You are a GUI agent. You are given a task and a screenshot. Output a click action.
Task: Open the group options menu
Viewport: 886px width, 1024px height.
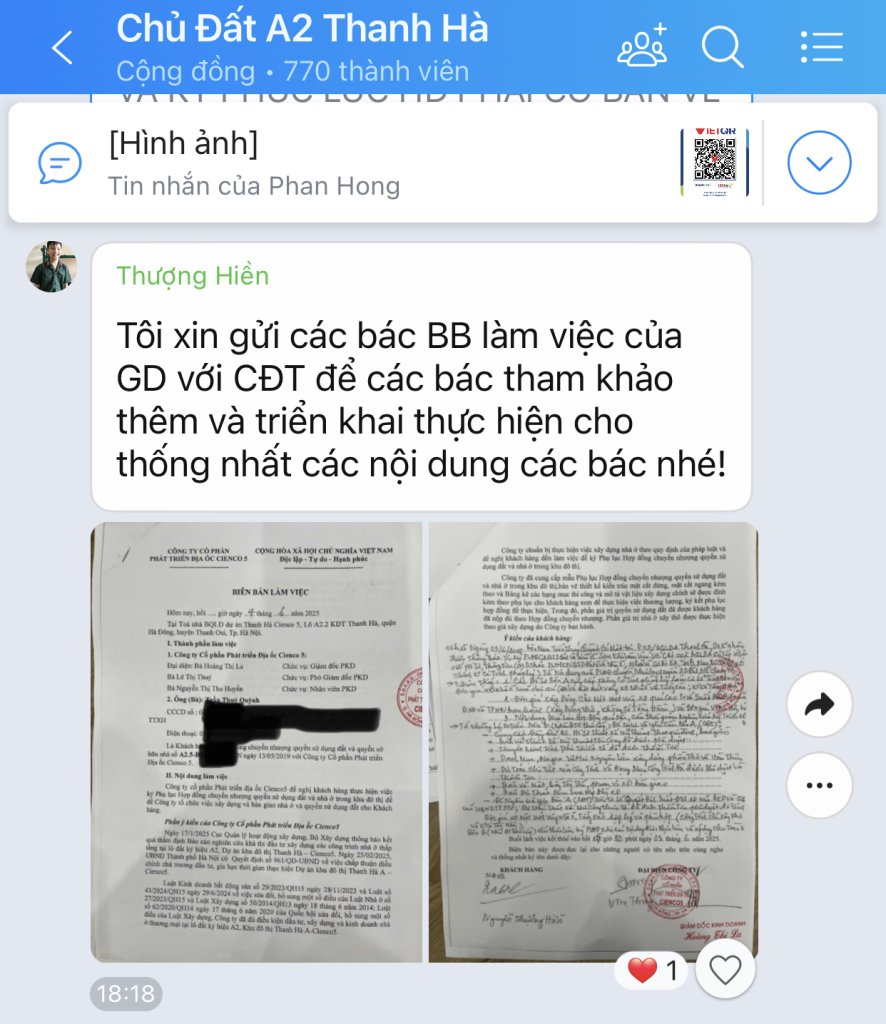[824, 46]
